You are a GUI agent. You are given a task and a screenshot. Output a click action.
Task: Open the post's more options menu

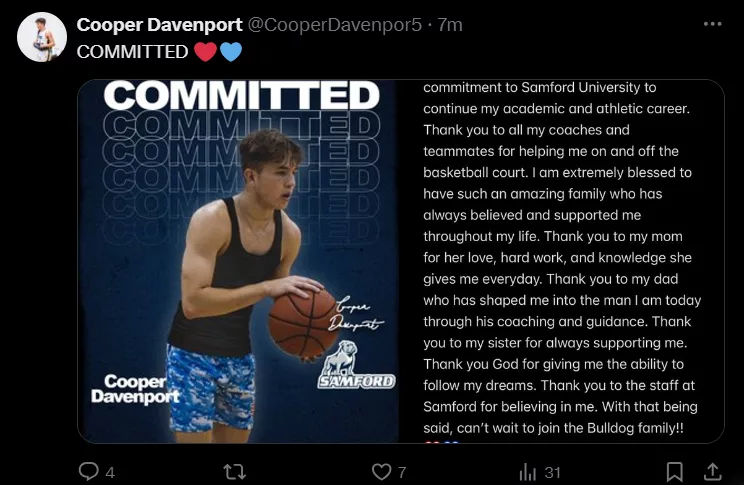[712, 25]
